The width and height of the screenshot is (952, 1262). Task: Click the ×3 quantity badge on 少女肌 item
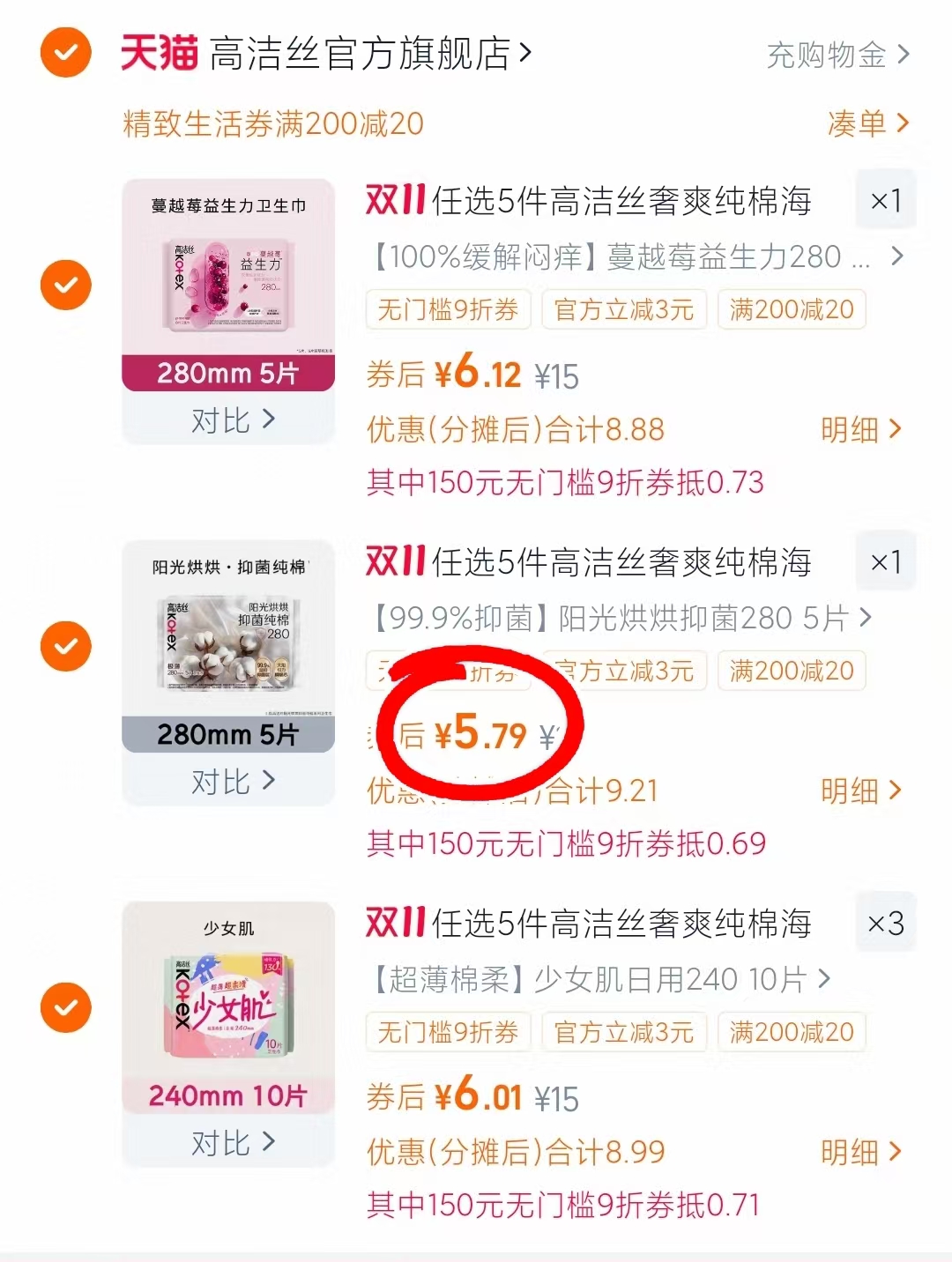point(886,924)
